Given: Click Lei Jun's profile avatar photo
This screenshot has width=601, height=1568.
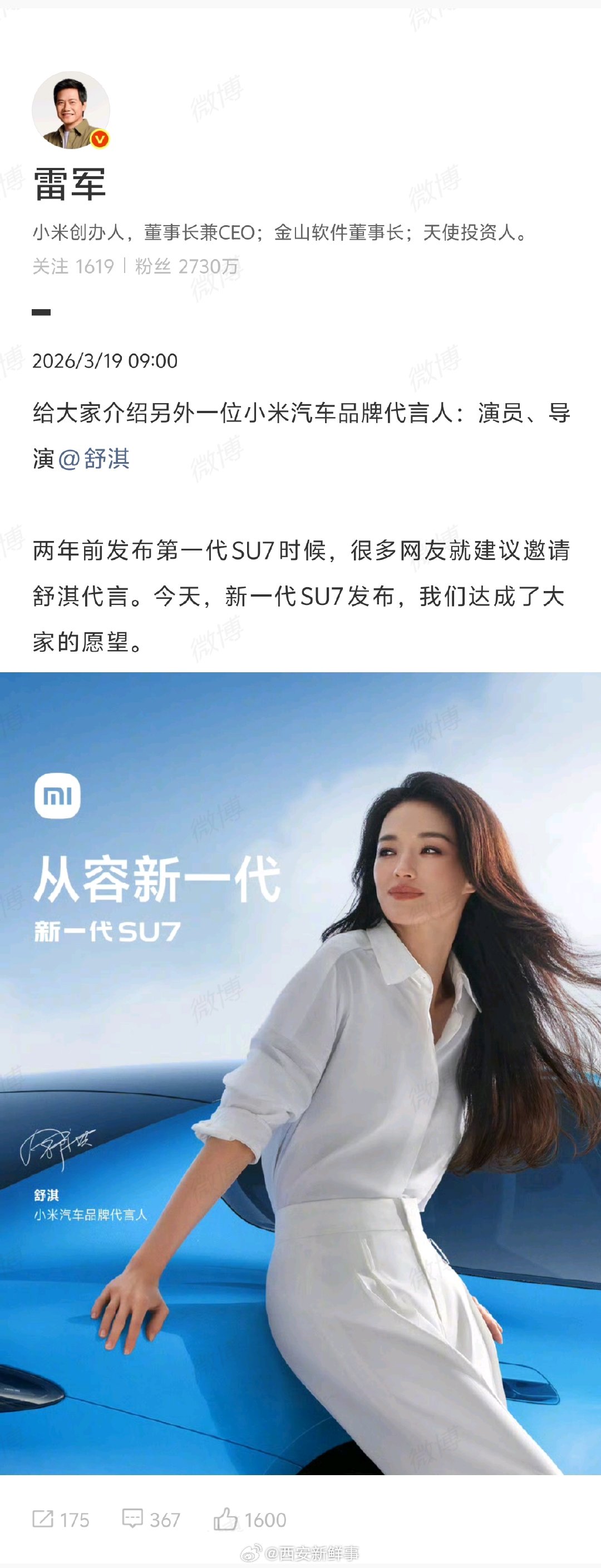Looking at the screenshot, I should pos(71,111).
